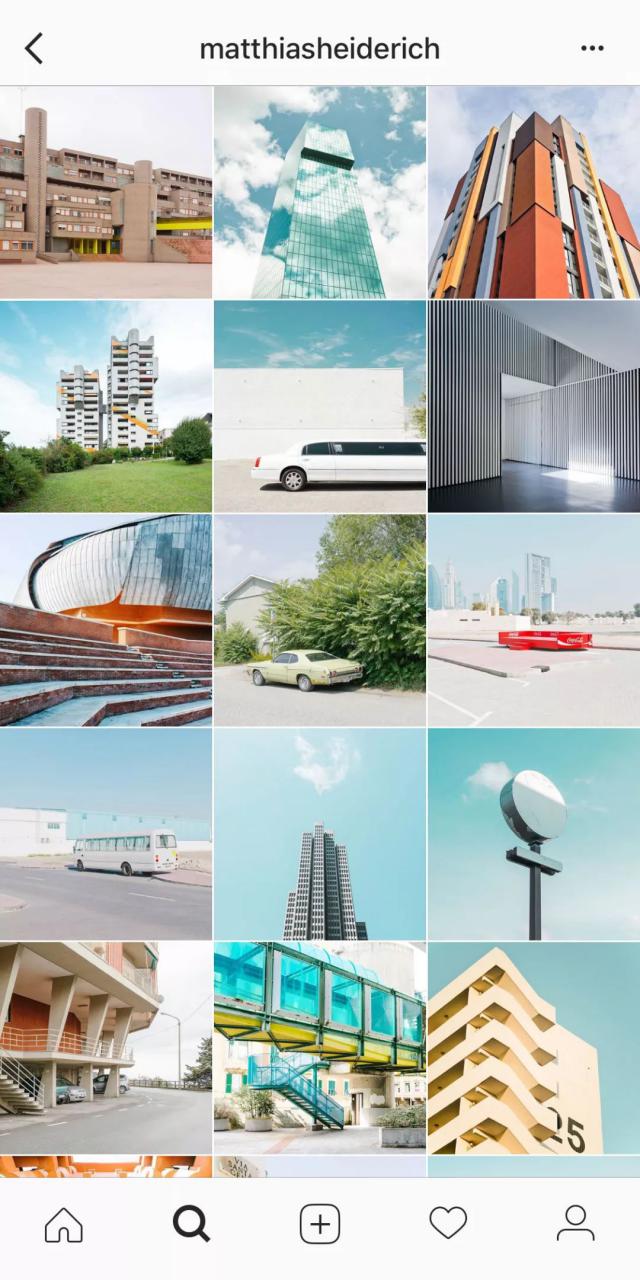Open the twin towers on grass photo
The width and height of the screenshot is (640, 1280).
point(106,406)
